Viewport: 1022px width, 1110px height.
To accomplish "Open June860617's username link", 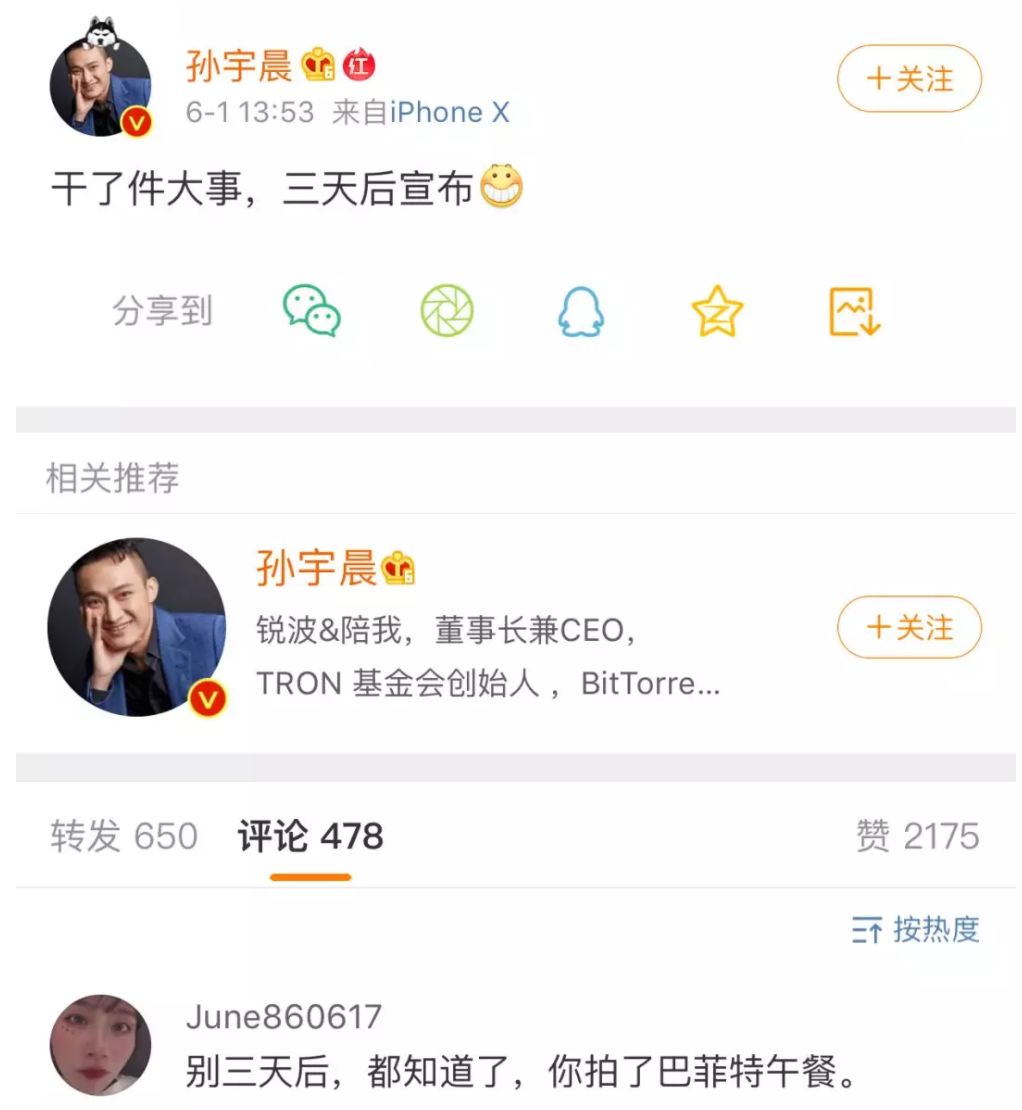I will pyautogui.click(x=284, y=1017).
